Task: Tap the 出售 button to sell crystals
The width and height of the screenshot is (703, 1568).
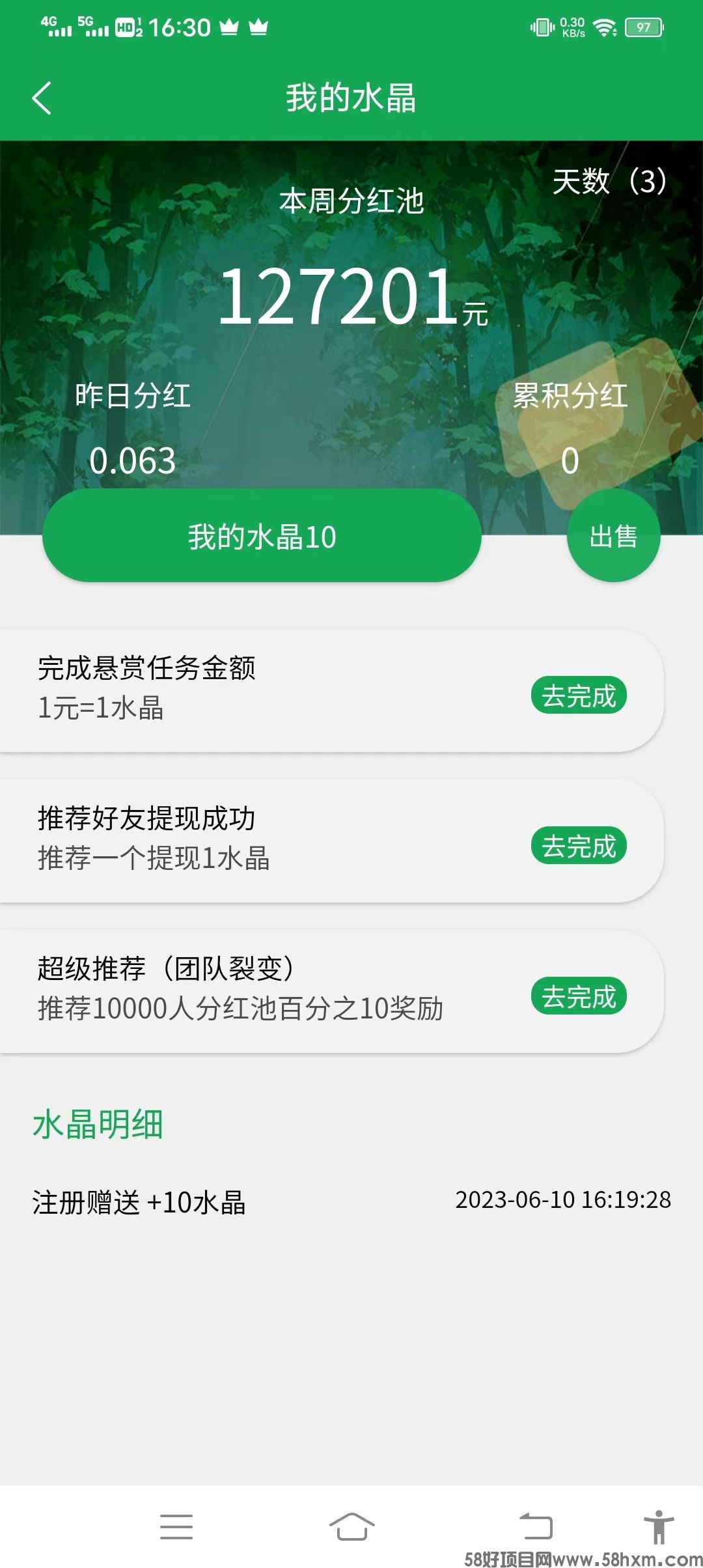Action: 613,536
